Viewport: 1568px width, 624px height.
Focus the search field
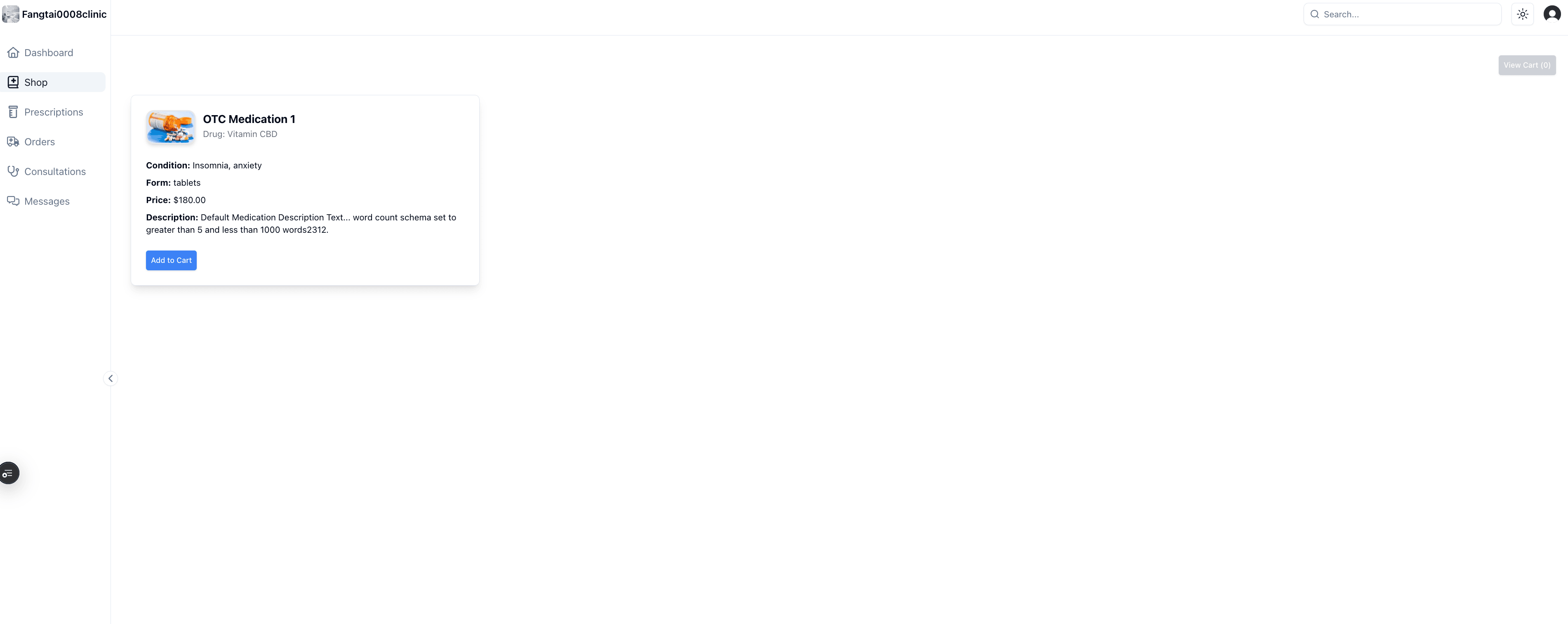(1406, 14)
